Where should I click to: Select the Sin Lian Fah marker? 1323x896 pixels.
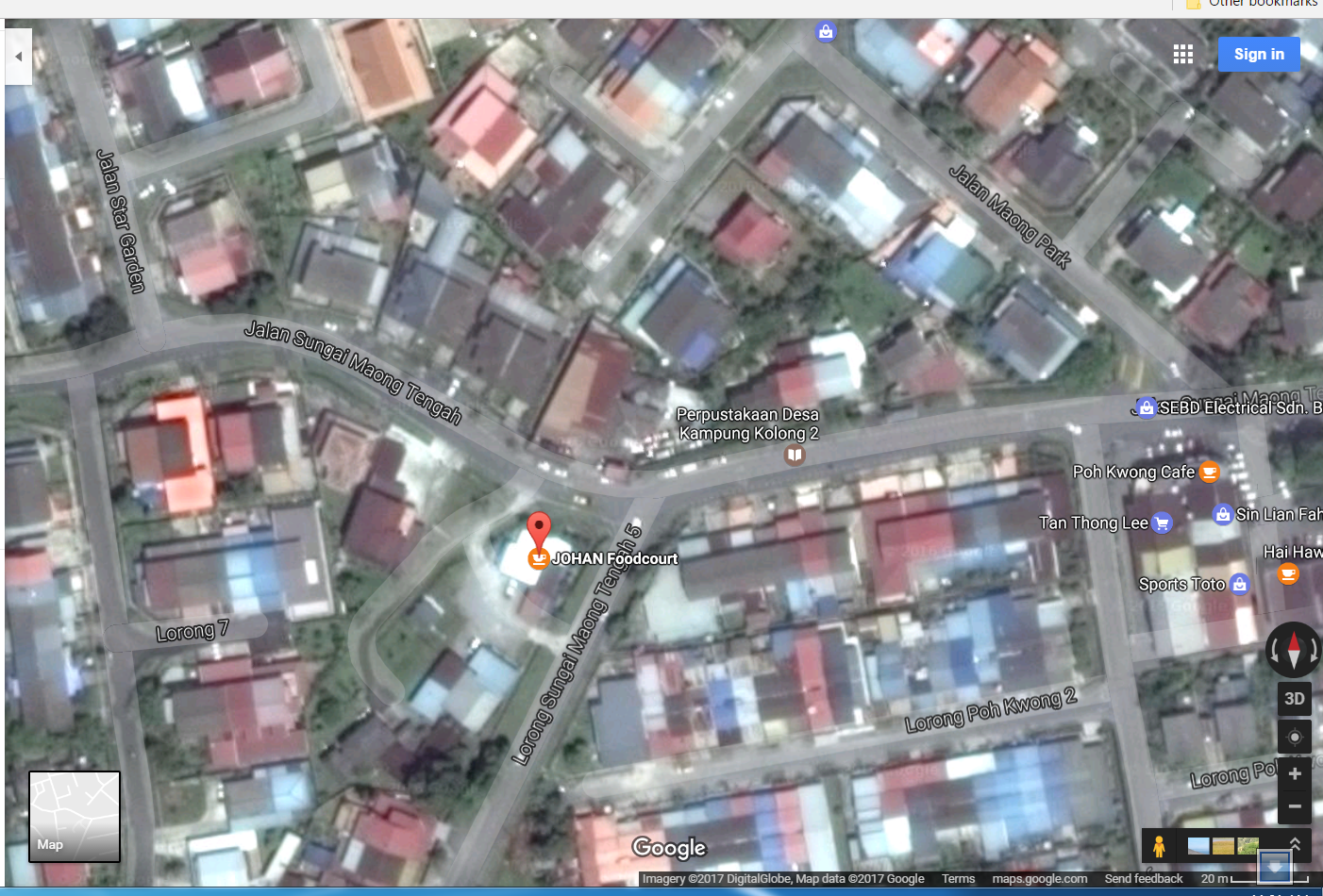(x=1223, y=514)
